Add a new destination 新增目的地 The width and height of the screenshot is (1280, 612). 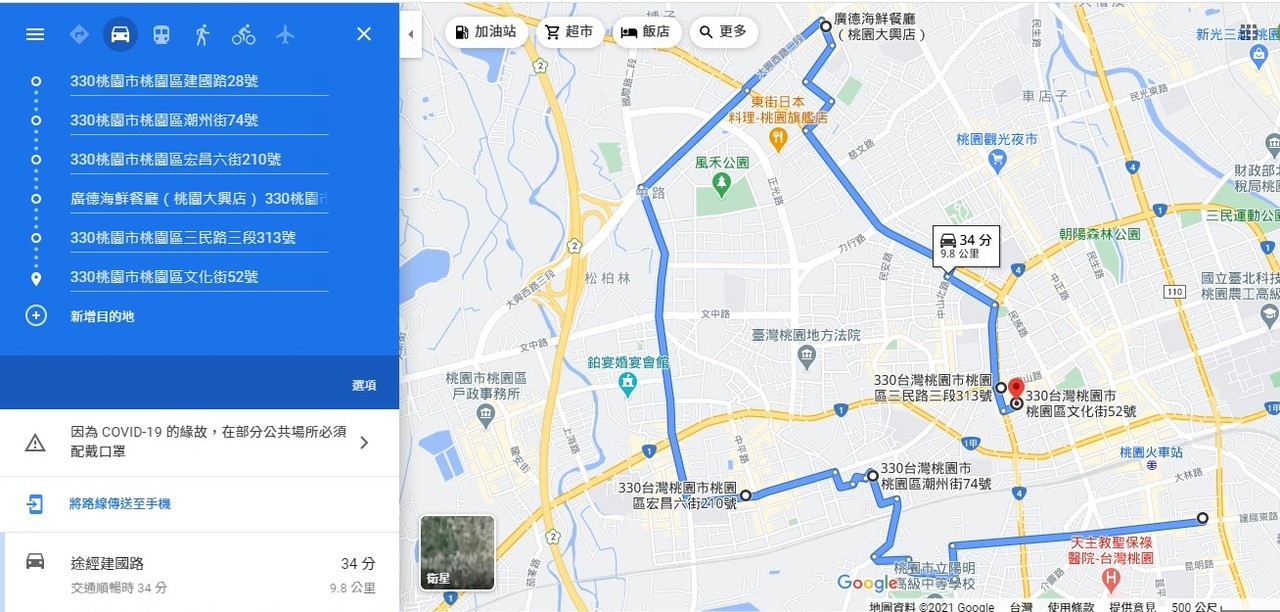[101, 316]
